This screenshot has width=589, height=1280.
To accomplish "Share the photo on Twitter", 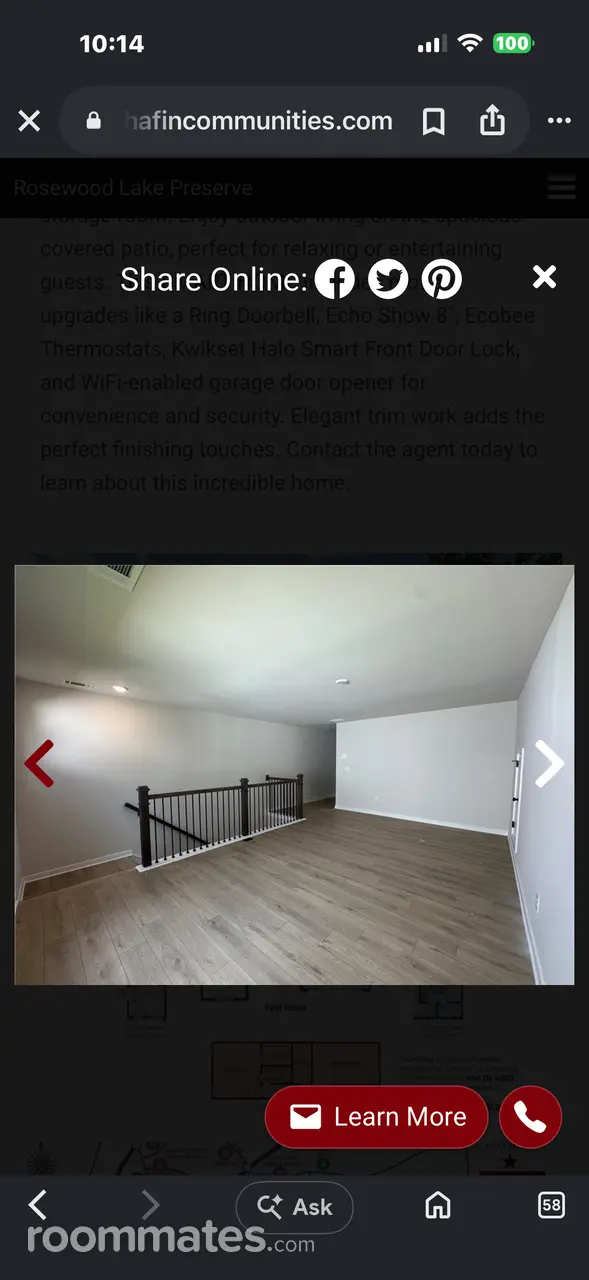I will [x=388, y=278].
